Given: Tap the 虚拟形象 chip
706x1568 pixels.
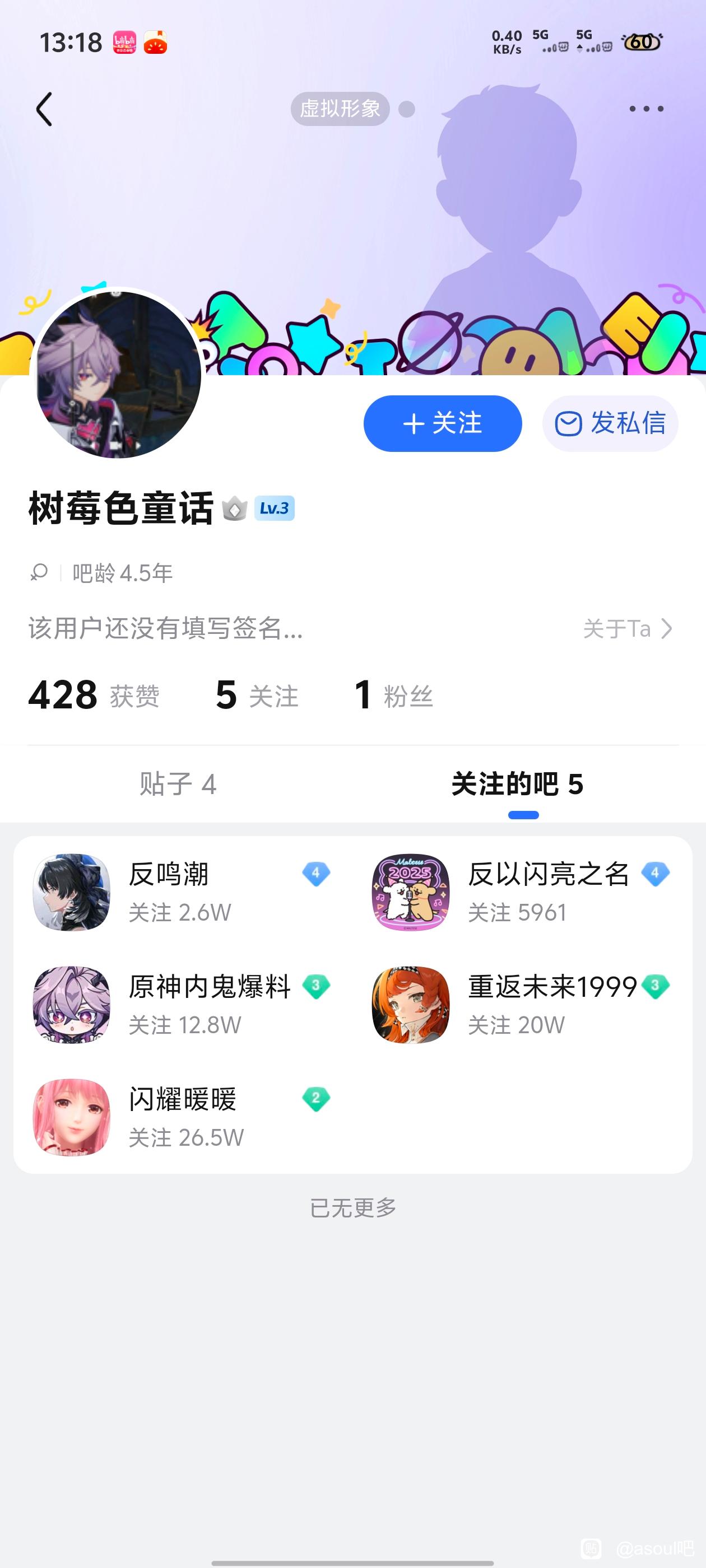Looking at the screenshot, I should point(340,109).
